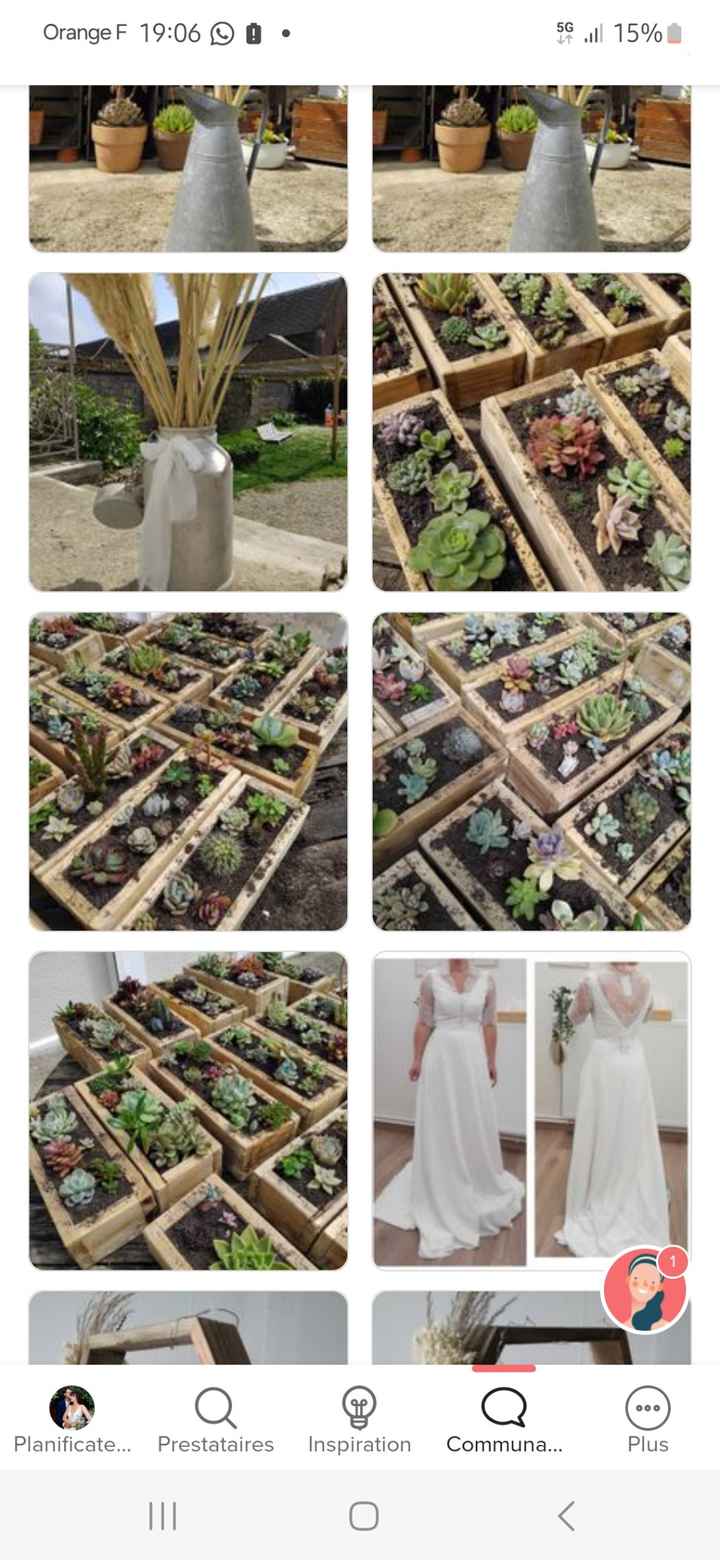View the milk can with pampas grass photo
Screen dimensions: 720x1560
pos(188,432)
